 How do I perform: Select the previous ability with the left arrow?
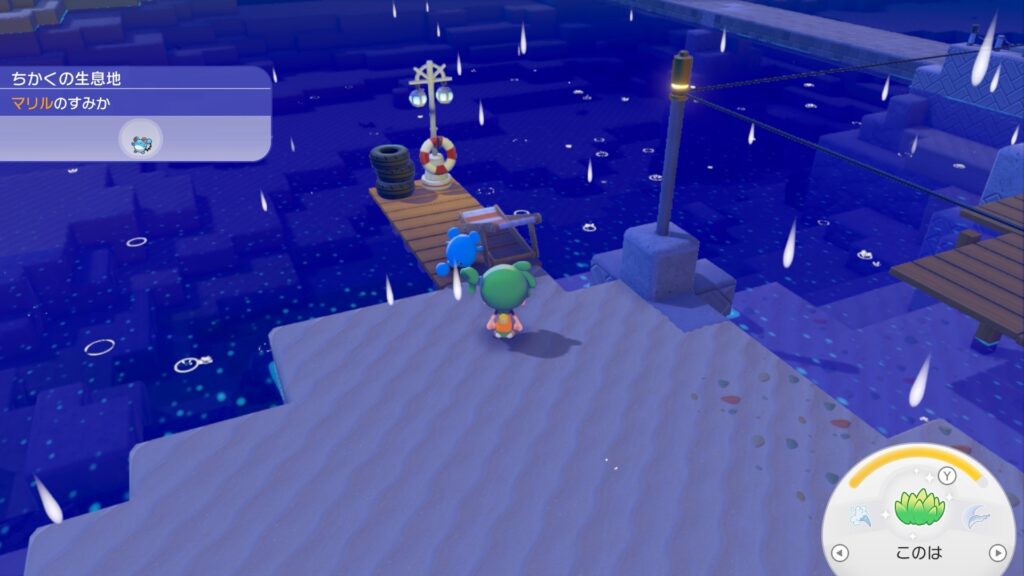click(x=840, y=552)
